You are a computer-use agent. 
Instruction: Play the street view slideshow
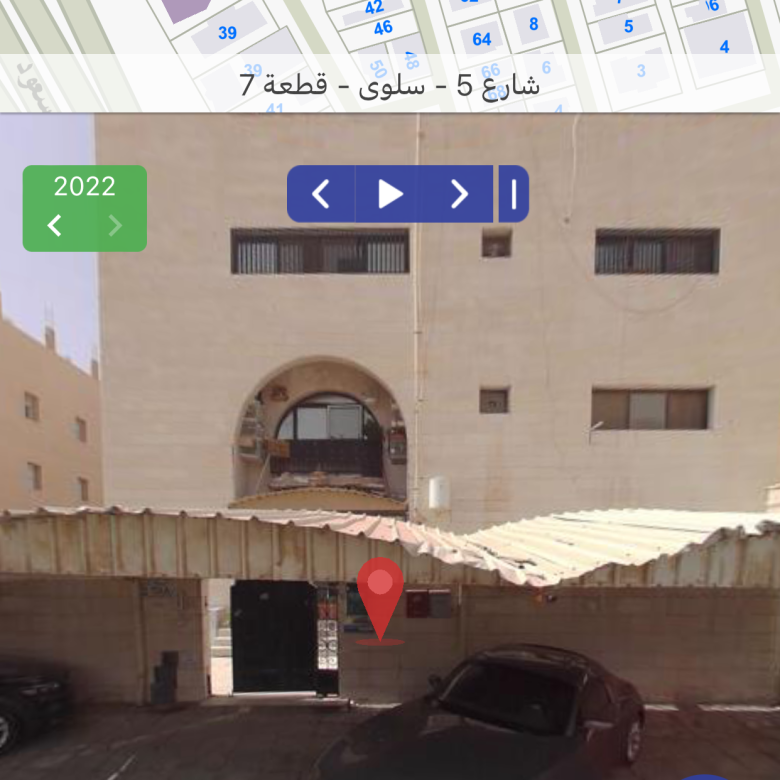390,194
